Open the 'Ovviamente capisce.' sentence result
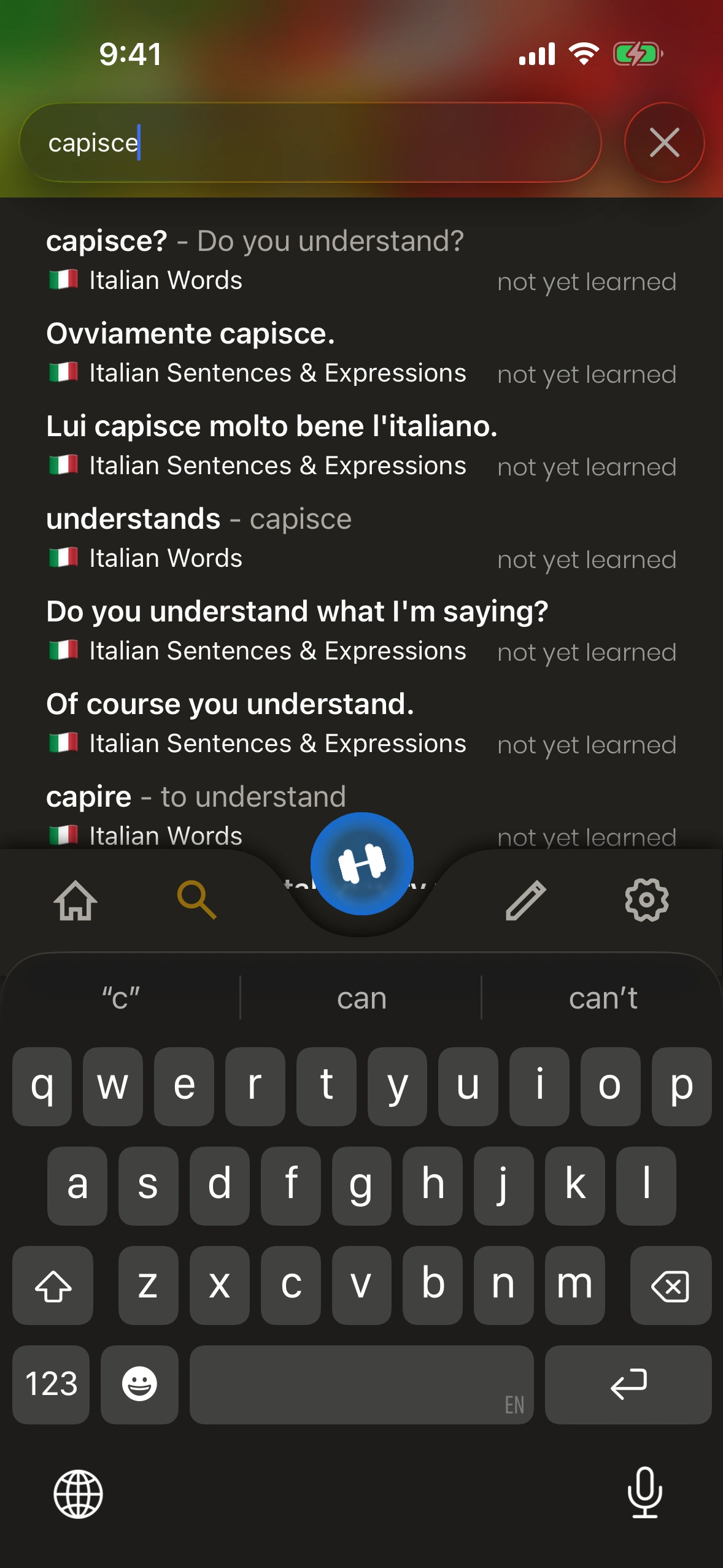 361,353
